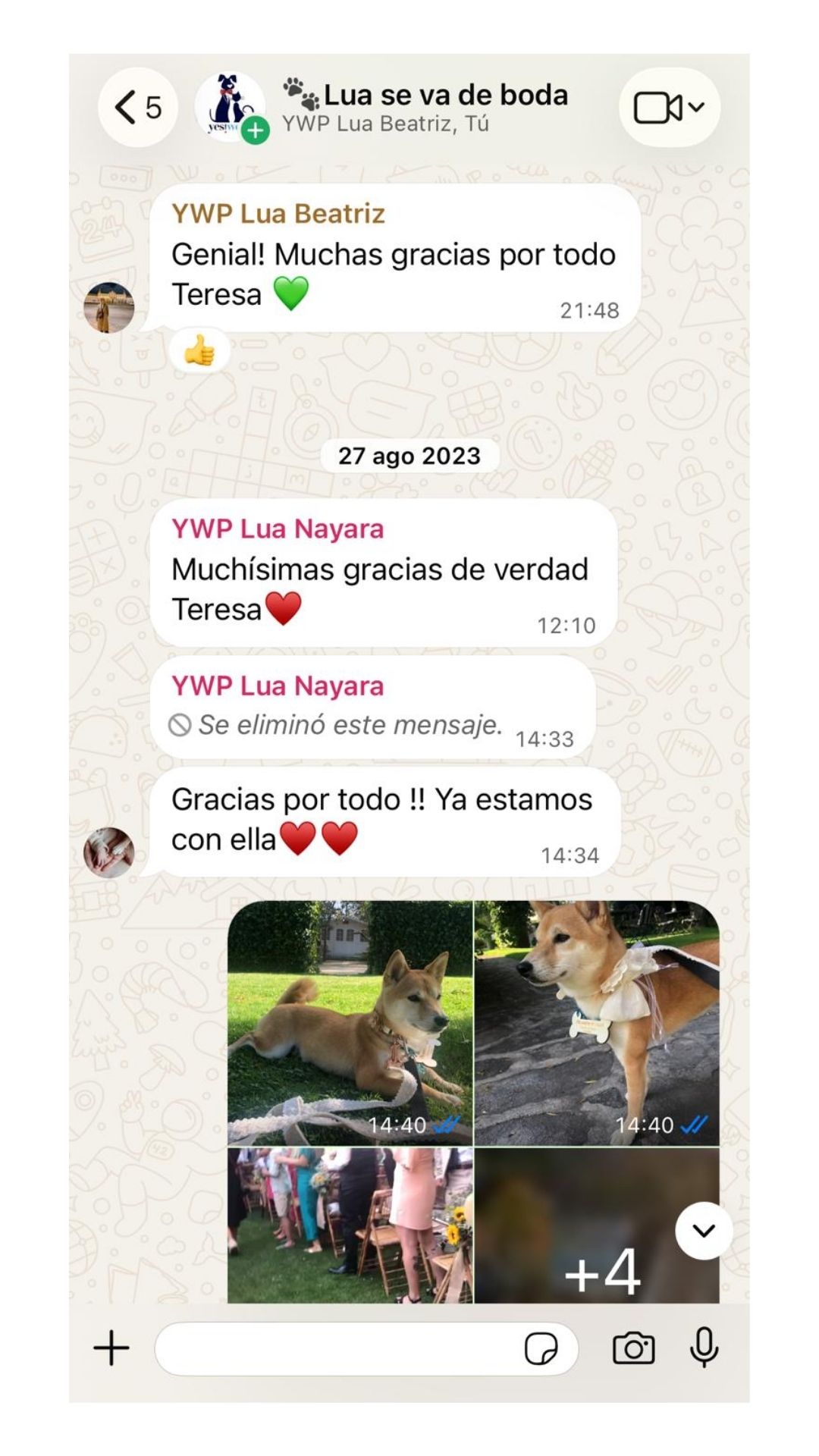Jump to latest messages with down arrow
The image size is (819, 1456).
point(704,1231)
